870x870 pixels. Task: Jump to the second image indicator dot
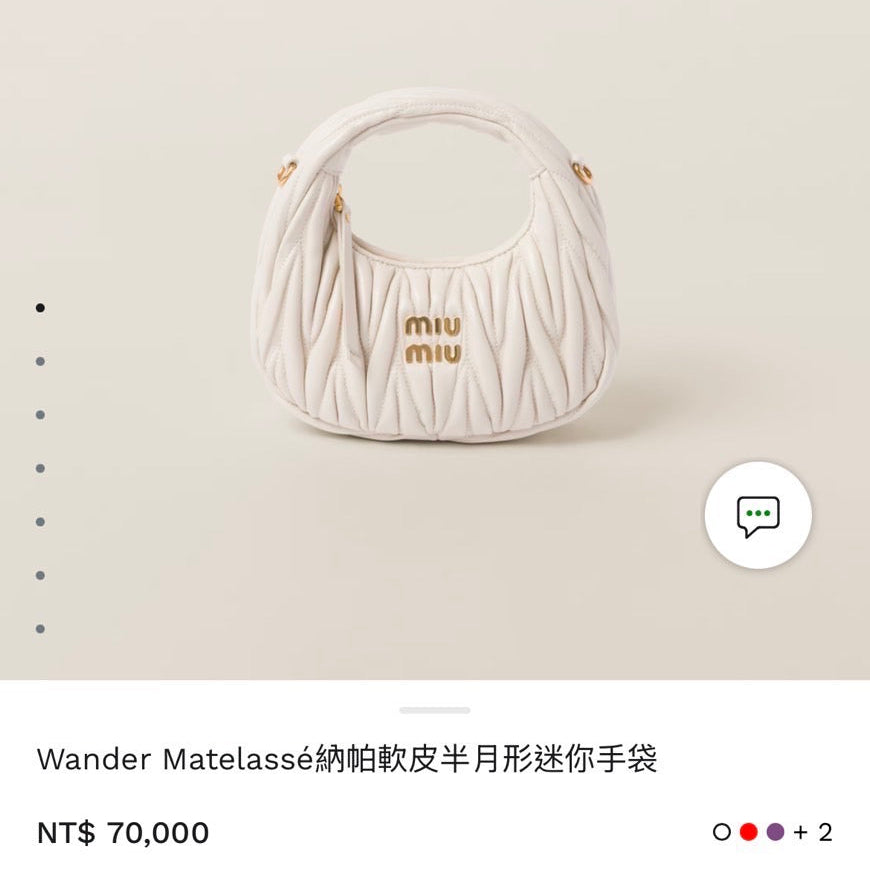40,361
